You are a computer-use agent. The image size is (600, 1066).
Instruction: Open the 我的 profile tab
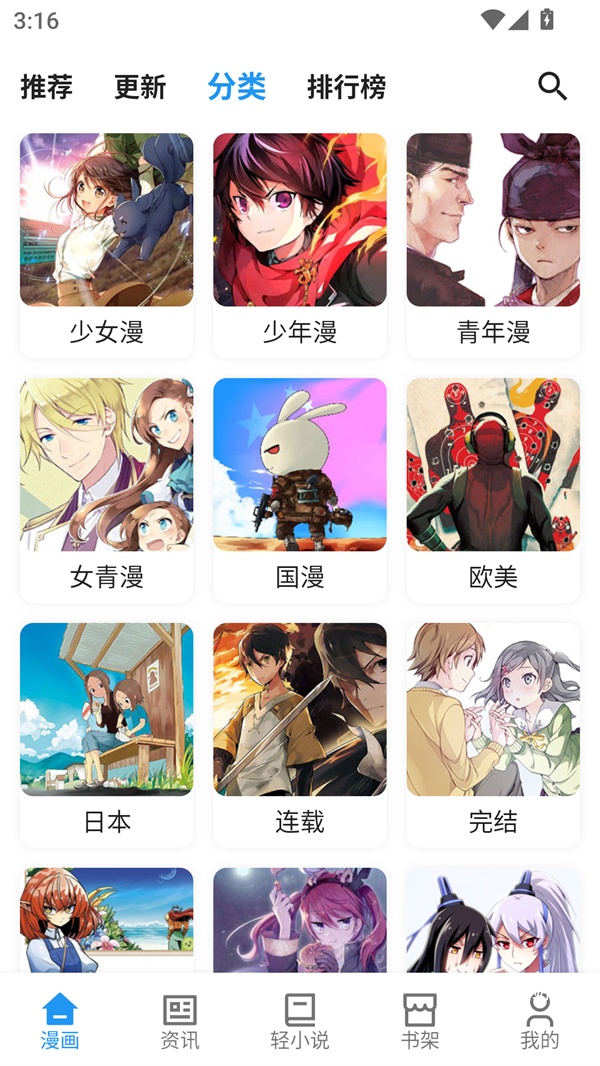(x=539, y=1020)
